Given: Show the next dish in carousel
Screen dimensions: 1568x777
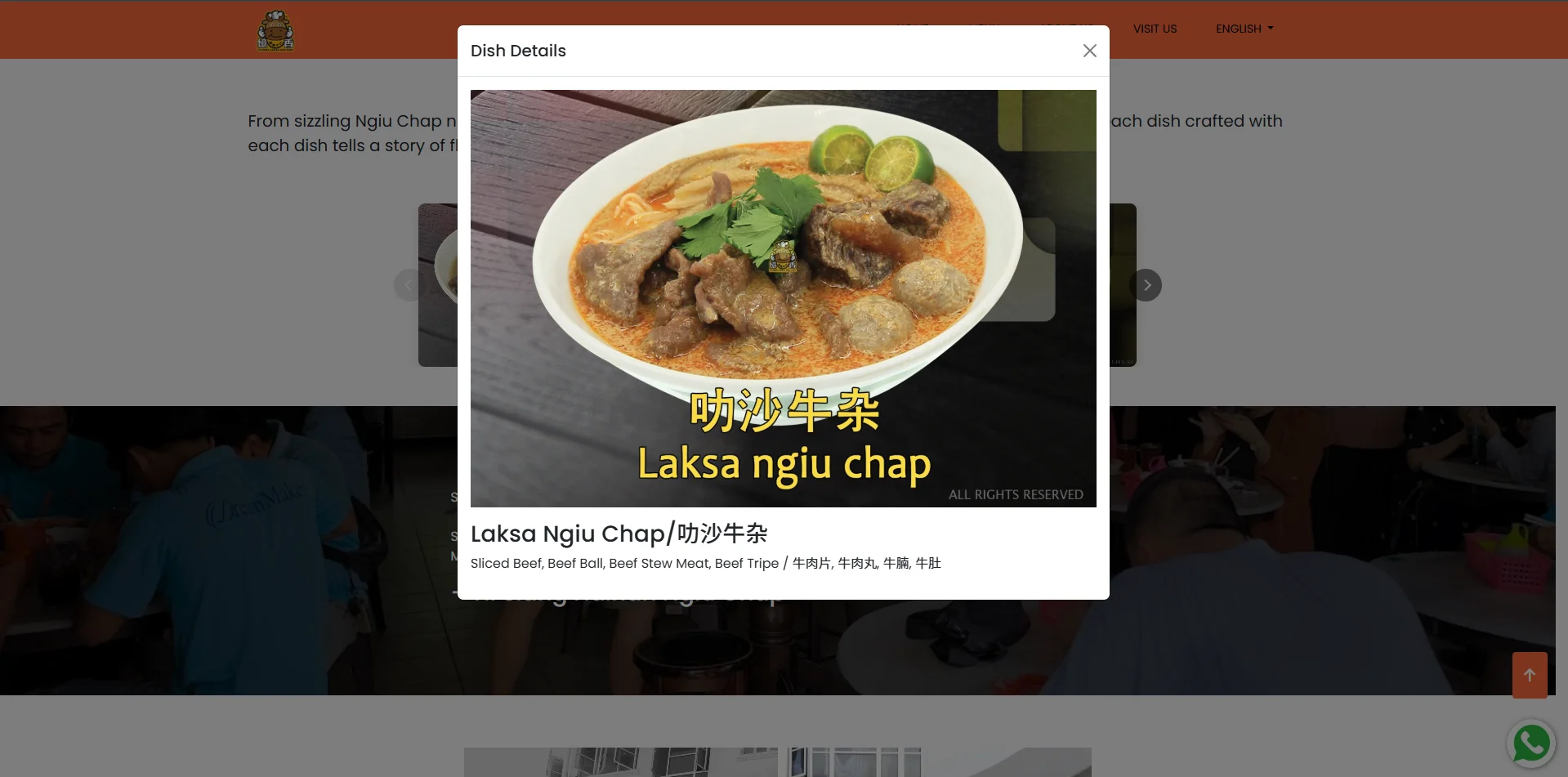Looking at the screenshot, I should click(x=1146, y=285).
